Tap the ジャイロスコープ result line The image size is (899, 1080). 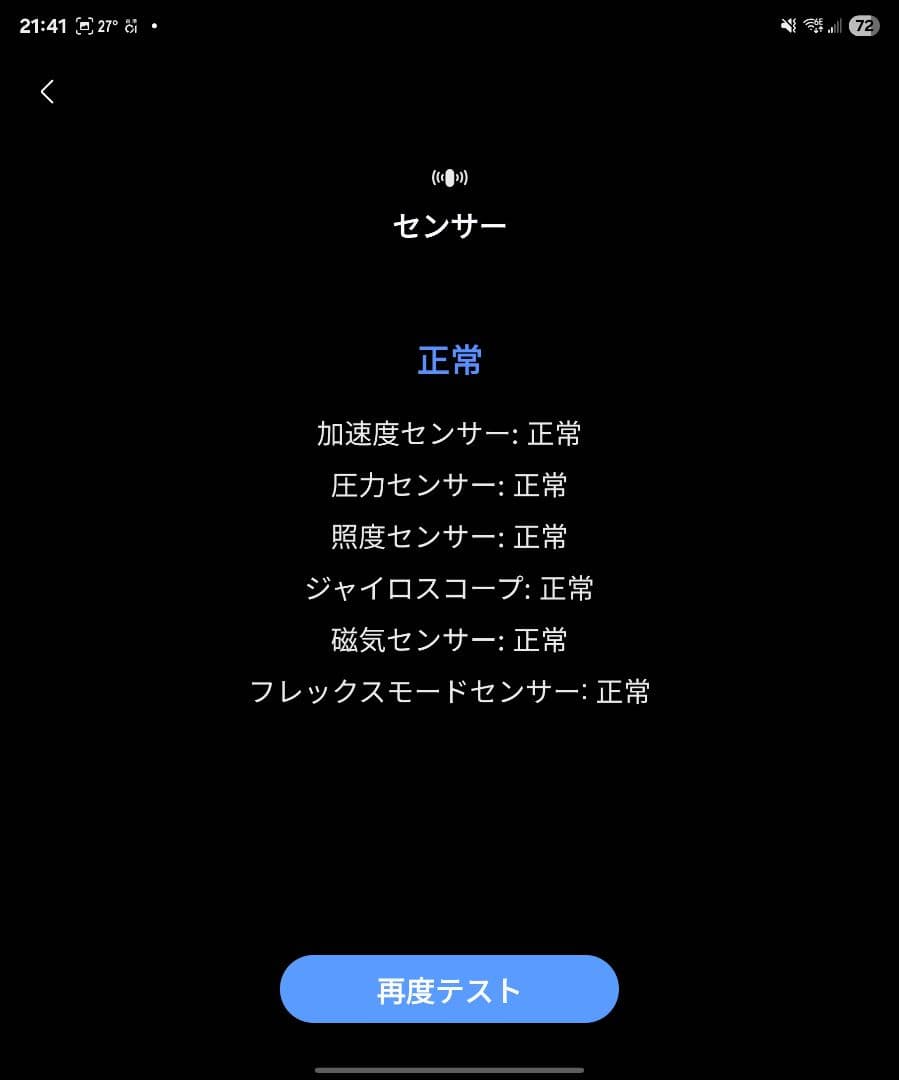pyautogui.click(x=449, y=588)
